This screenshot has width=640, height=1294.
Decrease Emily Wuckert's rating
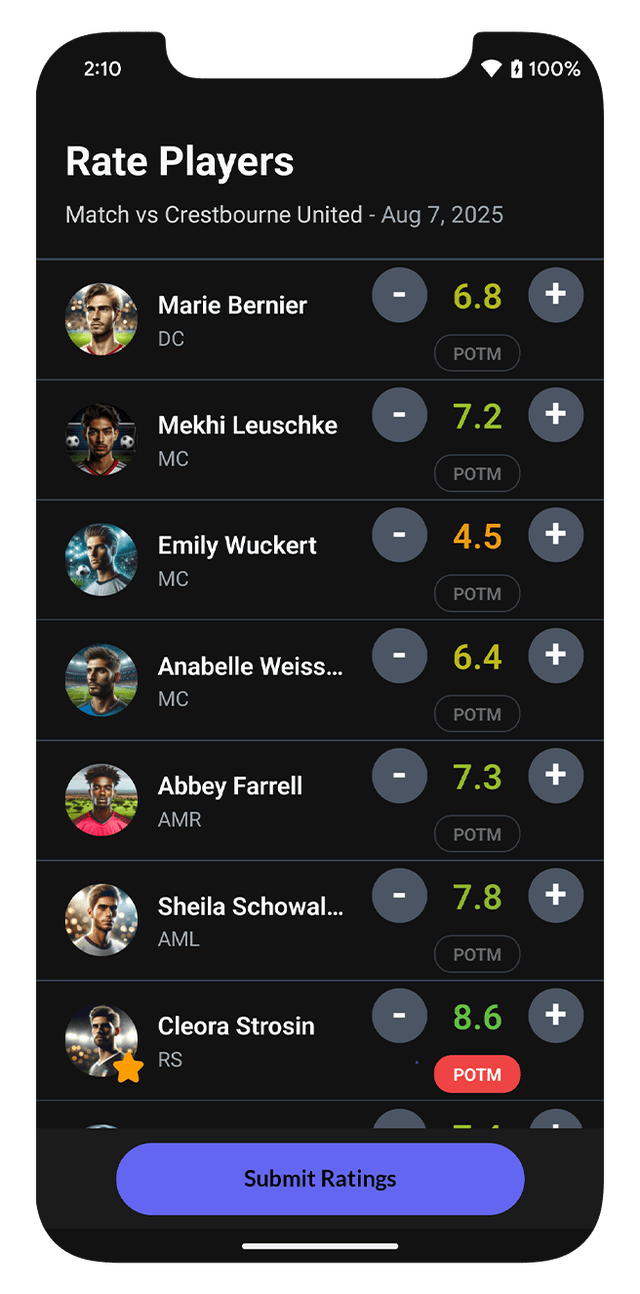(399, 535)
